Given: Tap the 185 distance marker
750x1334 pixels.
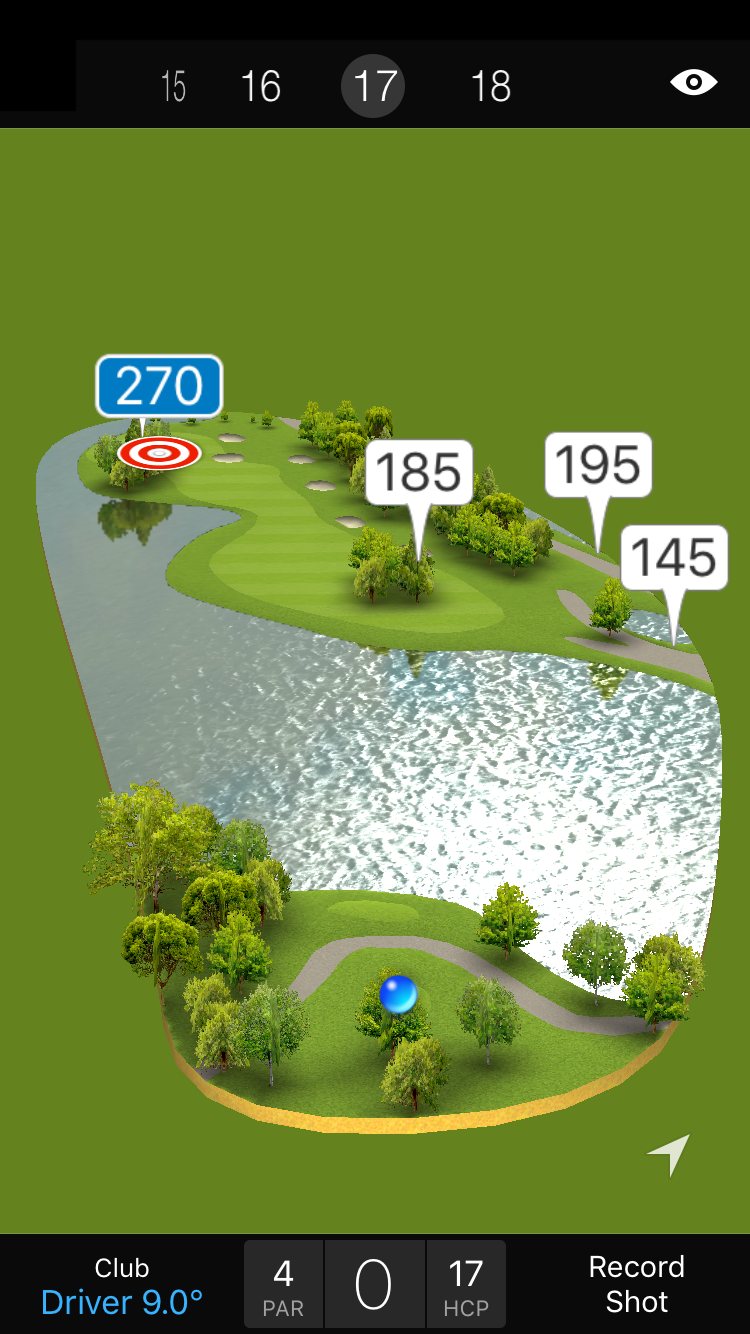Looking at the screenshot, I should [419, 472].
